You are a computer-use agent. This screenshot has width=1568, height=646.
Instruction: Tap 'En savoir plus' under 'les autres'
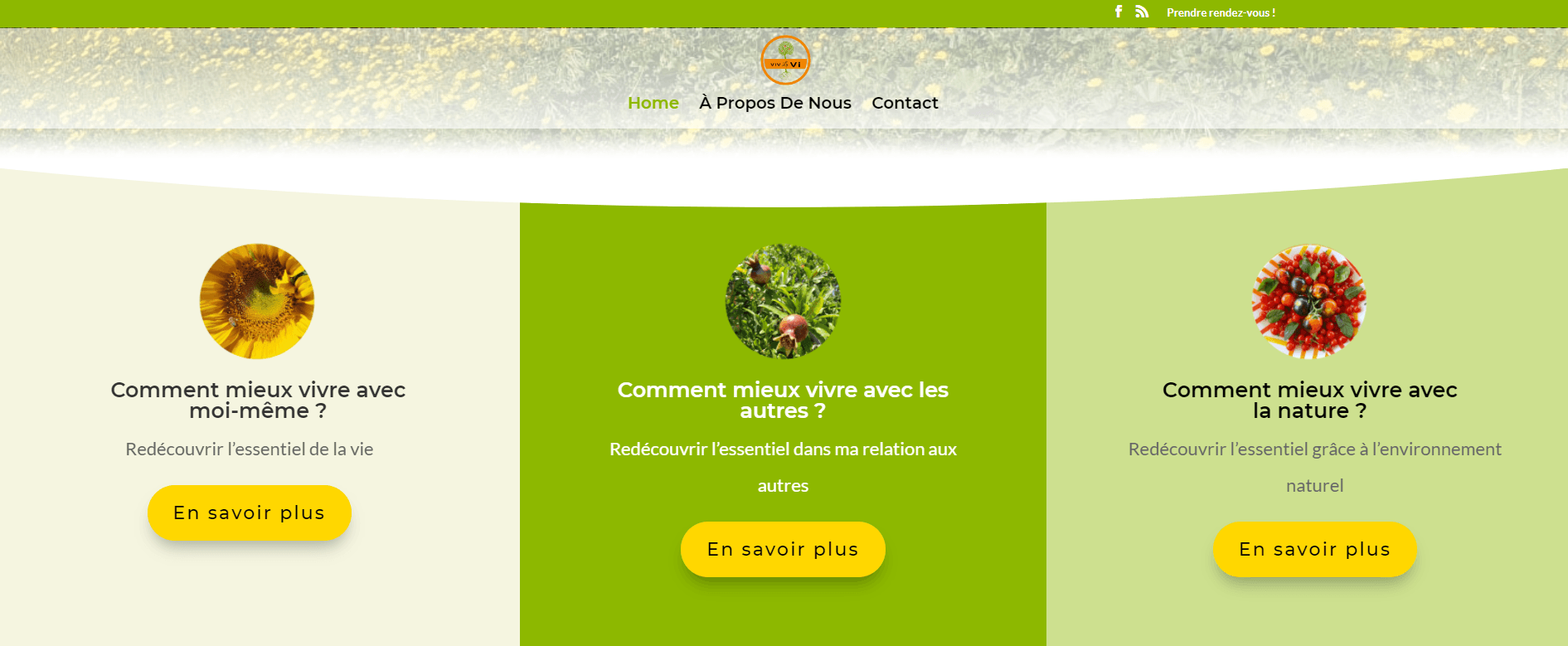pyautogui.click(x=783, y=549)
